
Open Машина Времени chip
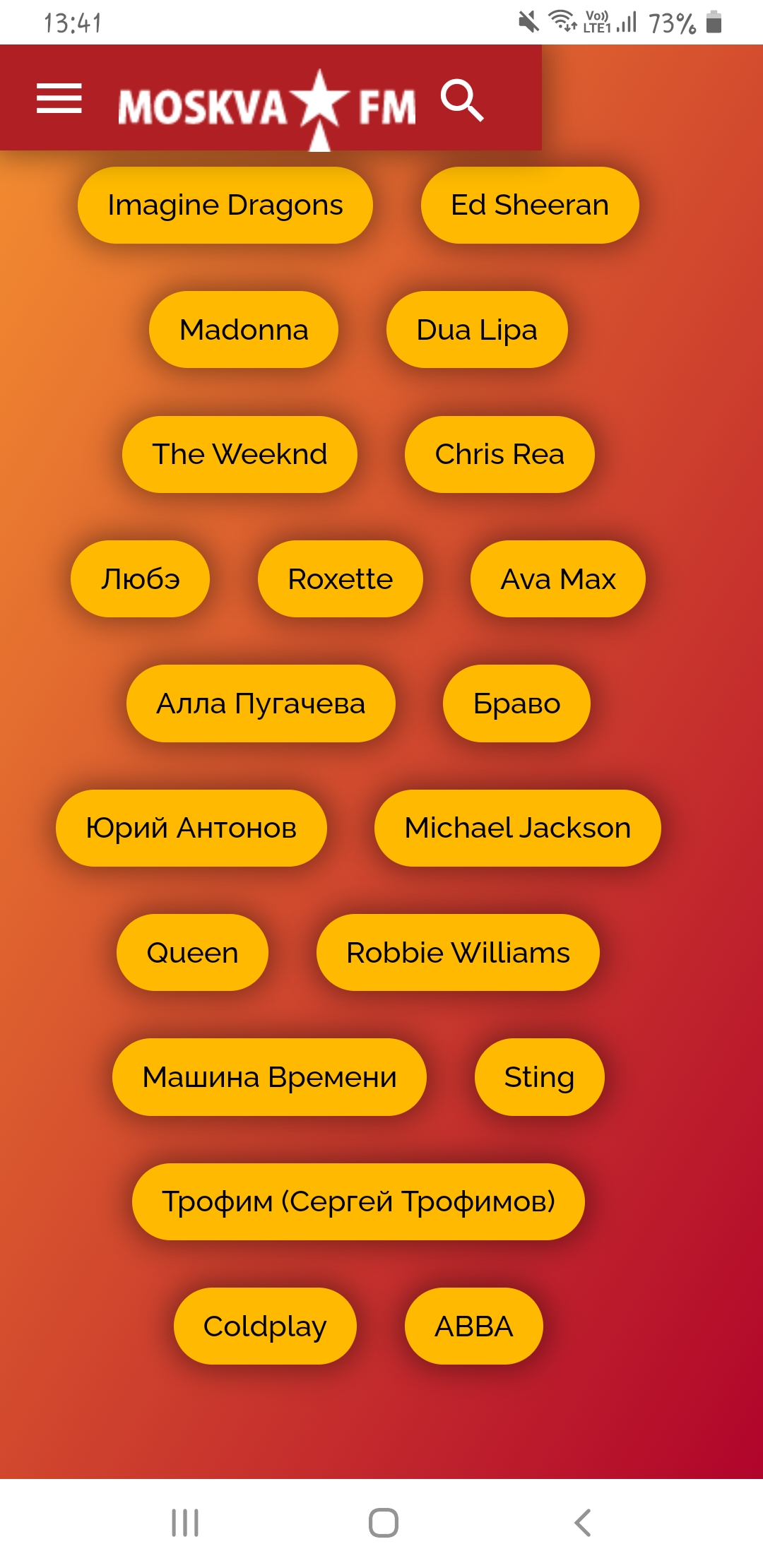pos(269,1077)
